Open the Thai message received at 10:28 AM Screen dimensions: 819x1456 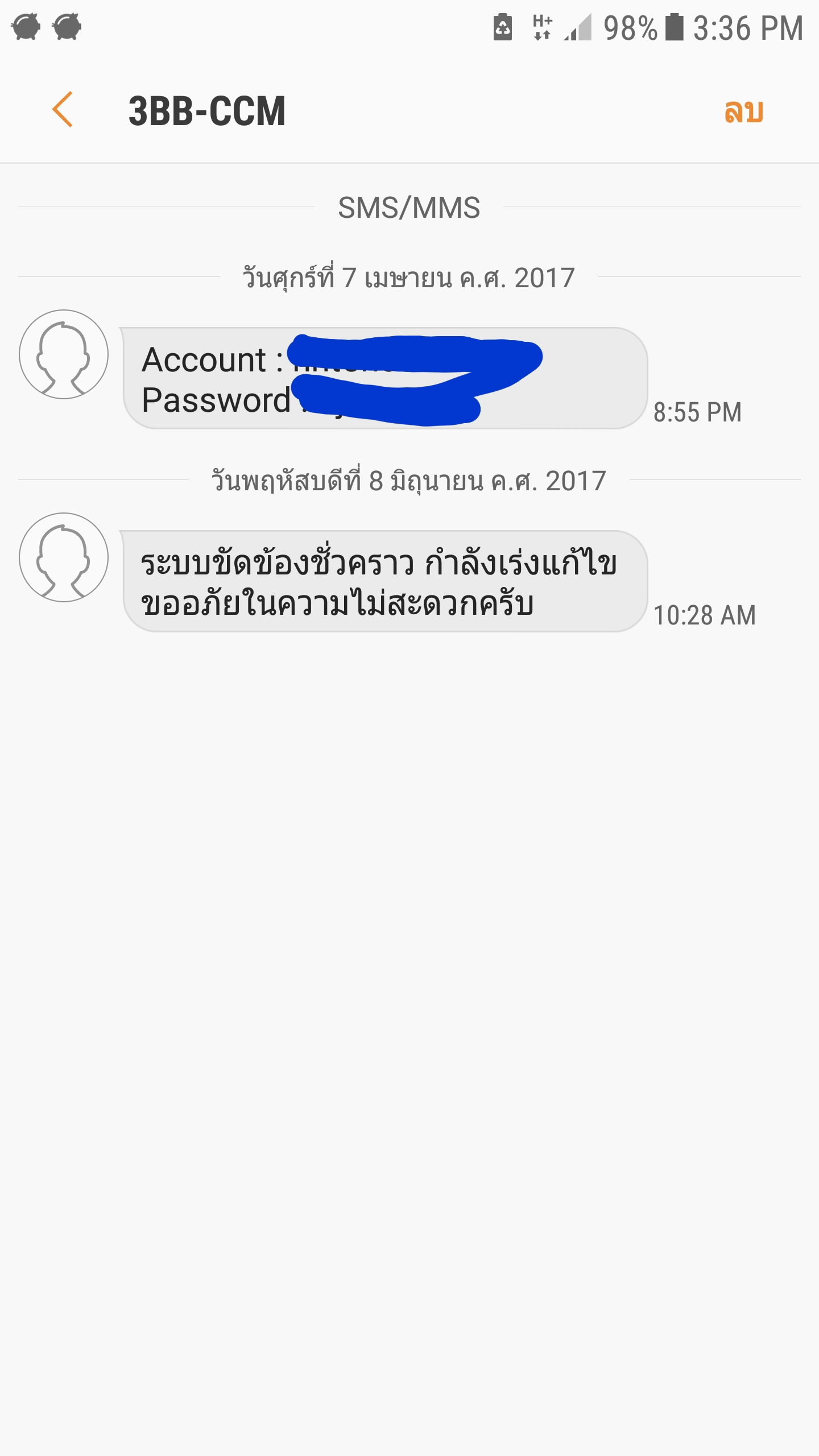(385, 581)
